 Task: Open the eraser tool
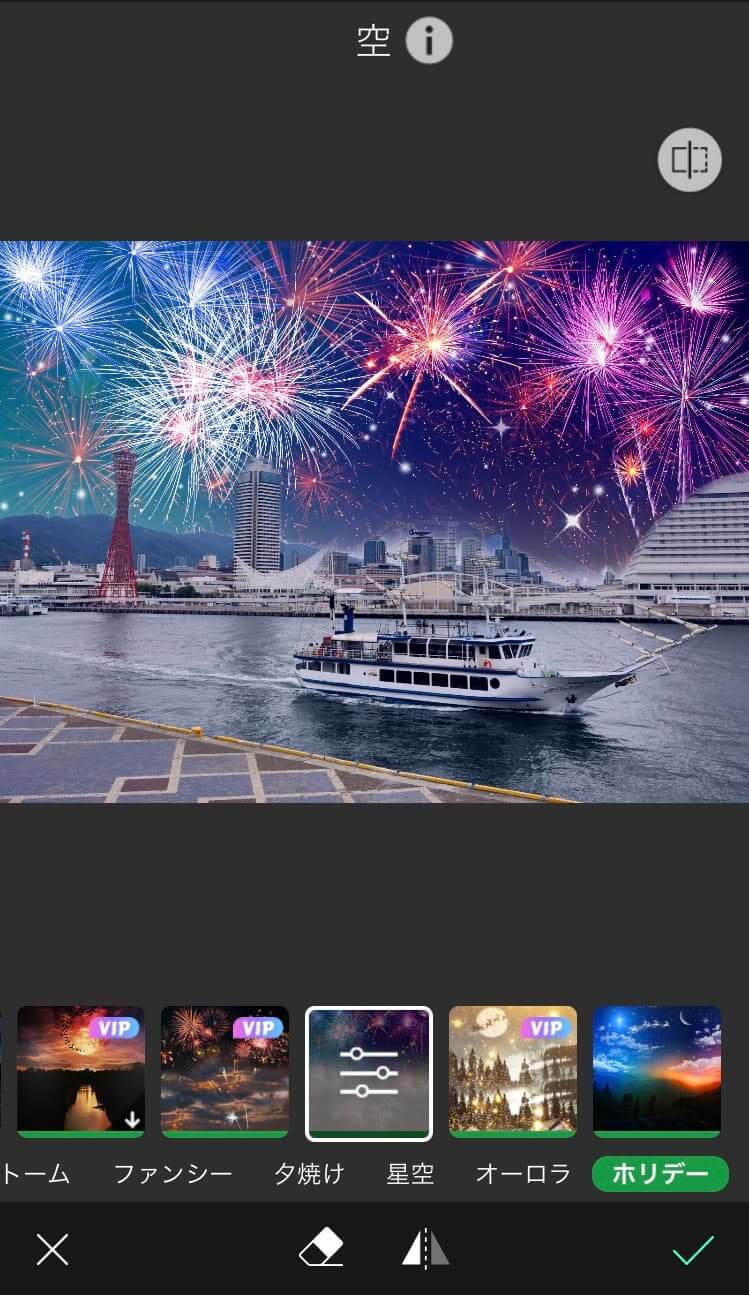point(321,1249)
